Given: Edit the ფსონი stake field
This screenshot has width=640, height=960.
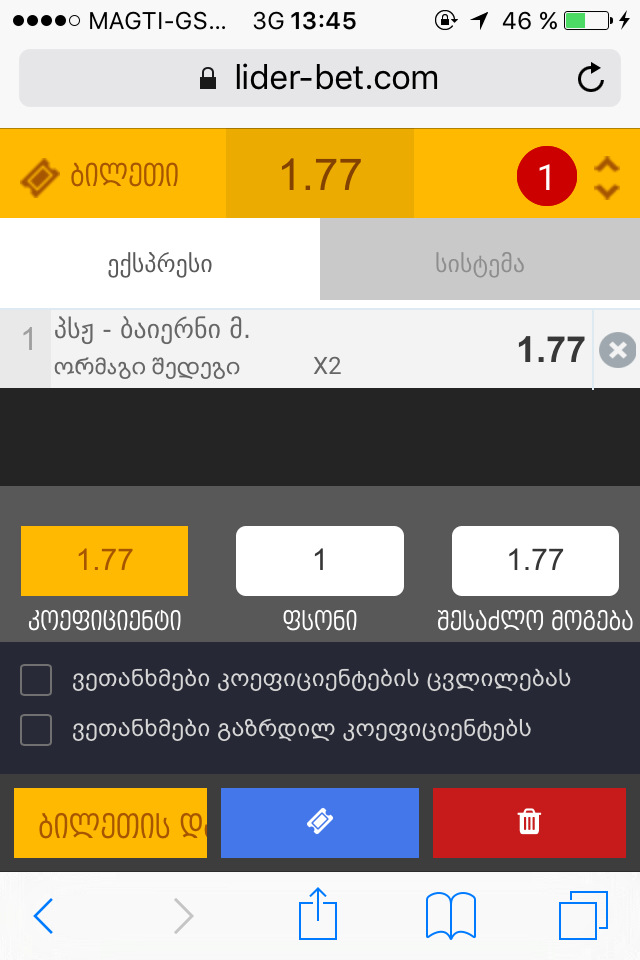Looking at the screenshot, I should [x=320, y=560].
